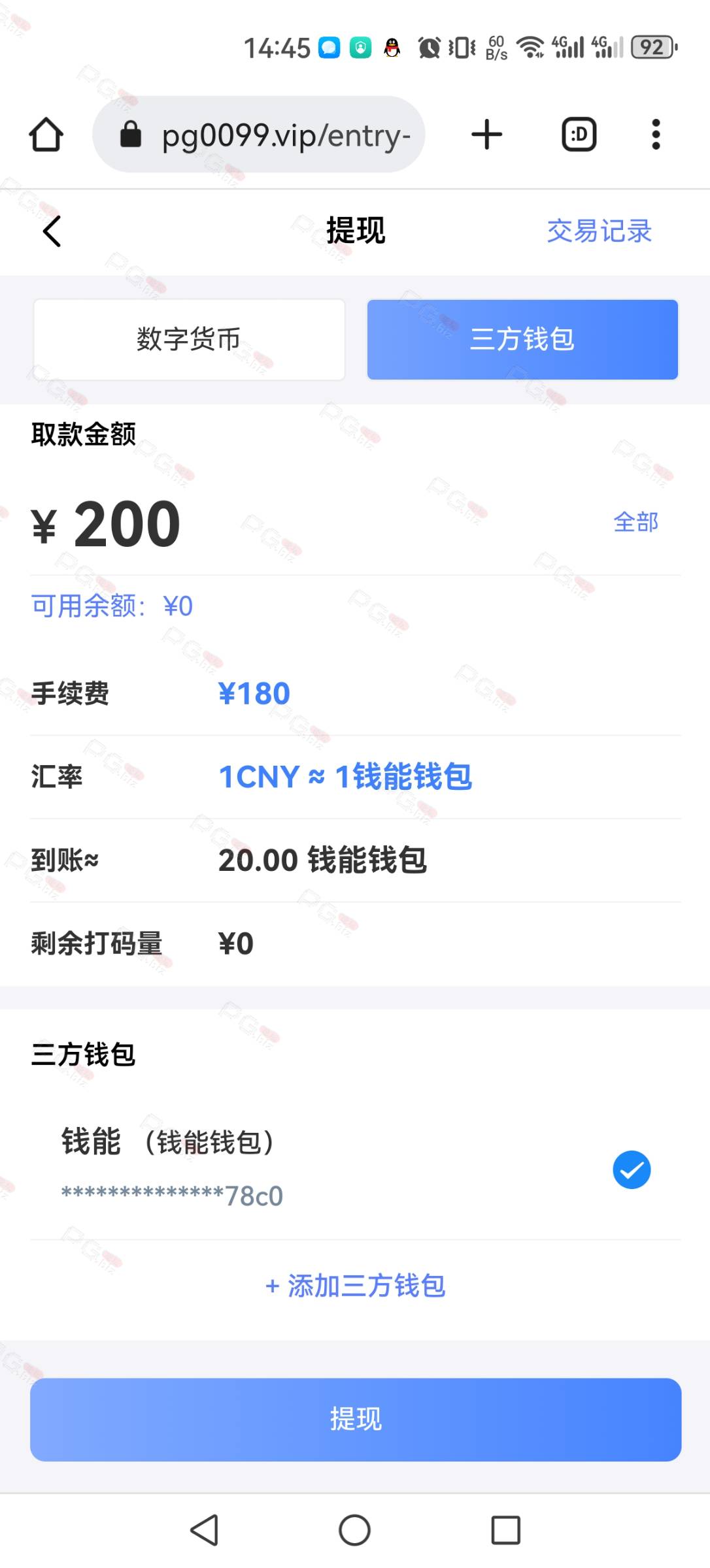The width and height of the screenshot is (710, 1568).
Task: Select the 三方钱包 tab
Action: click(x=522, y=339)
